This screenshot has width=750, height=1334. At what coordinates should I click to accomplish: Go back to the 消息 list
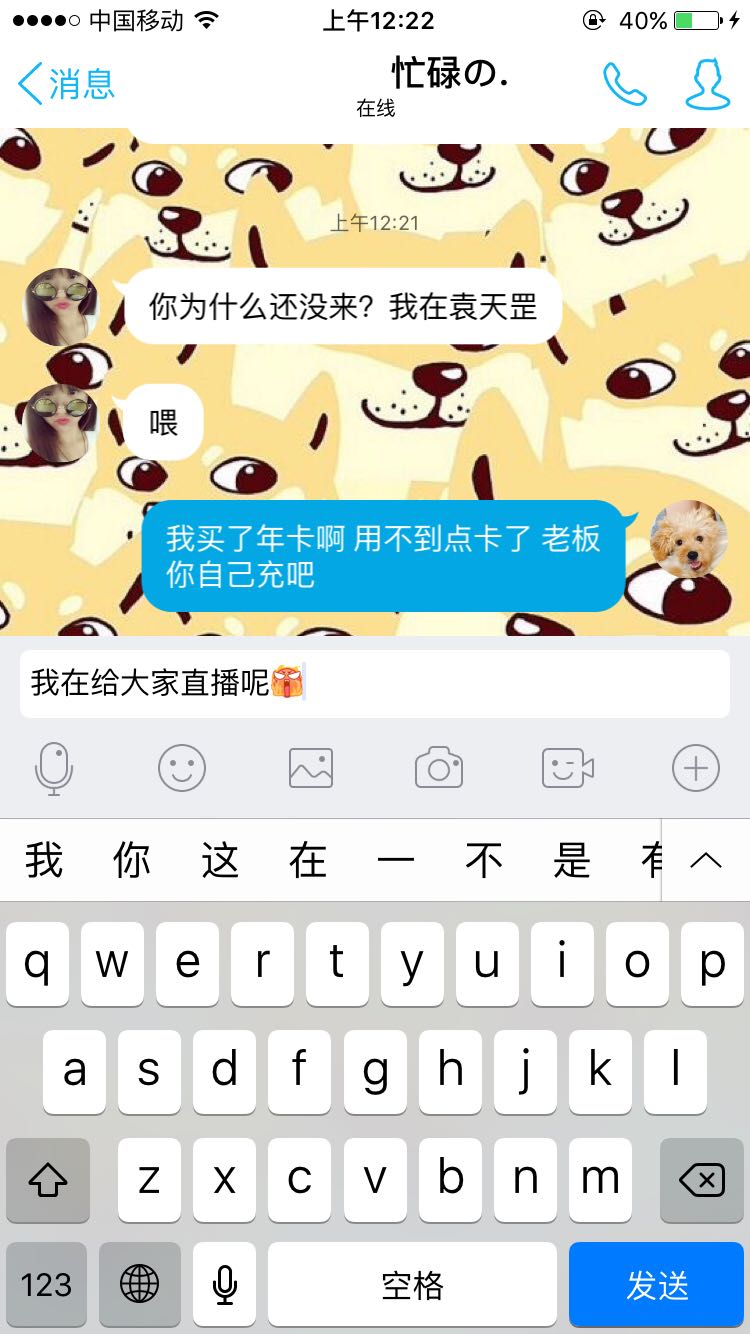click(x=66, y=83)
